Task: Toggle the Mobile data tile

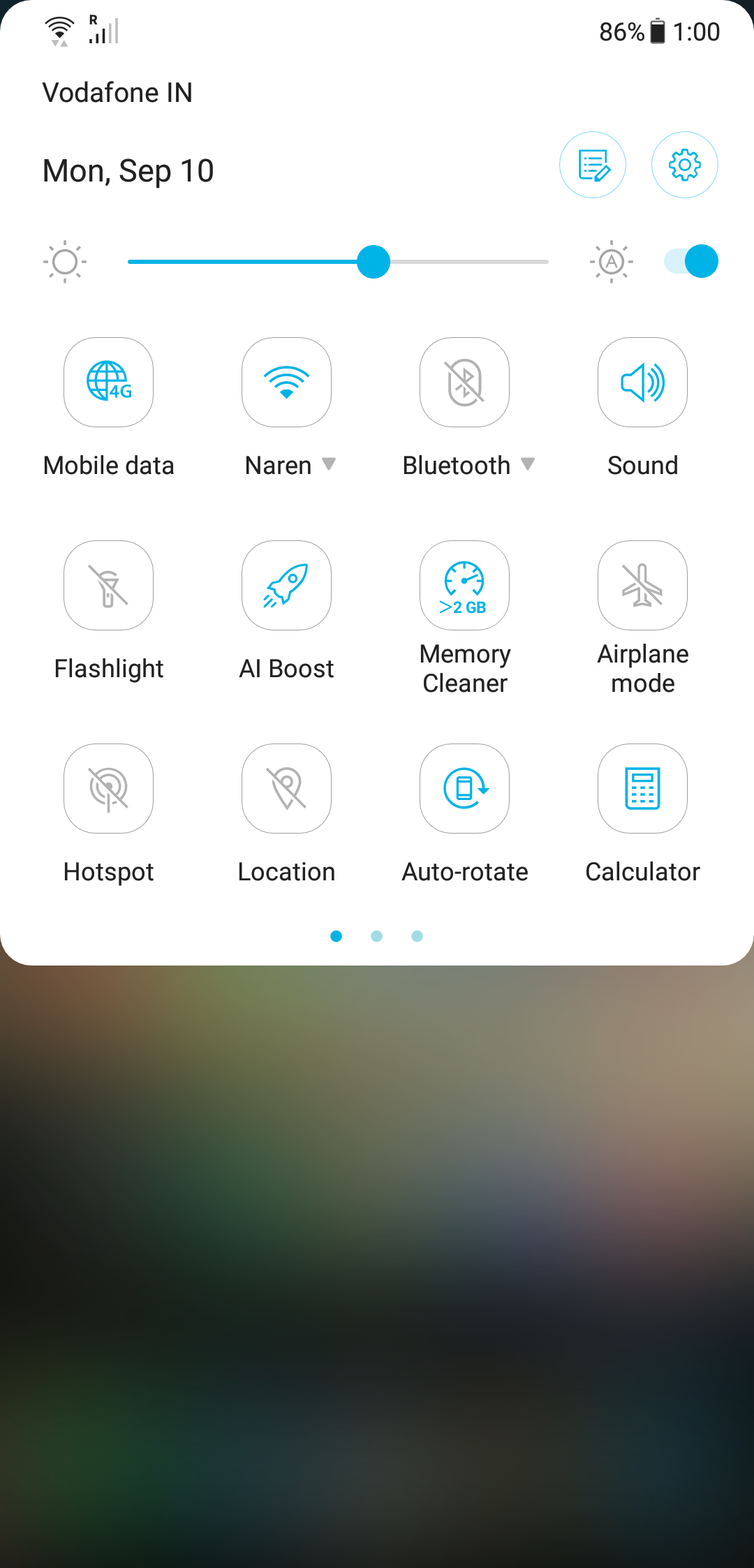Action: [108, 383]
